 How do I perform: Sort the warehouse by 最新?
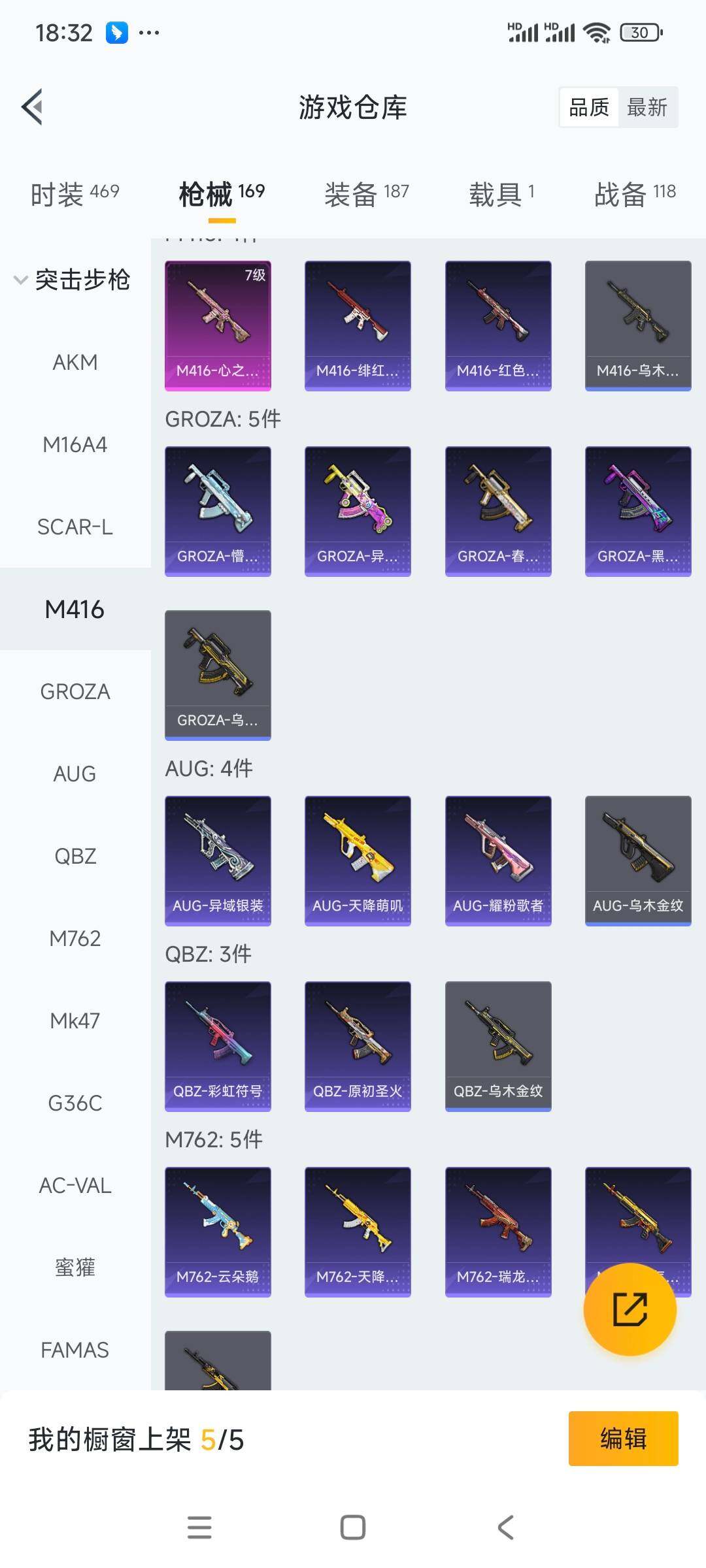(647, 107)
